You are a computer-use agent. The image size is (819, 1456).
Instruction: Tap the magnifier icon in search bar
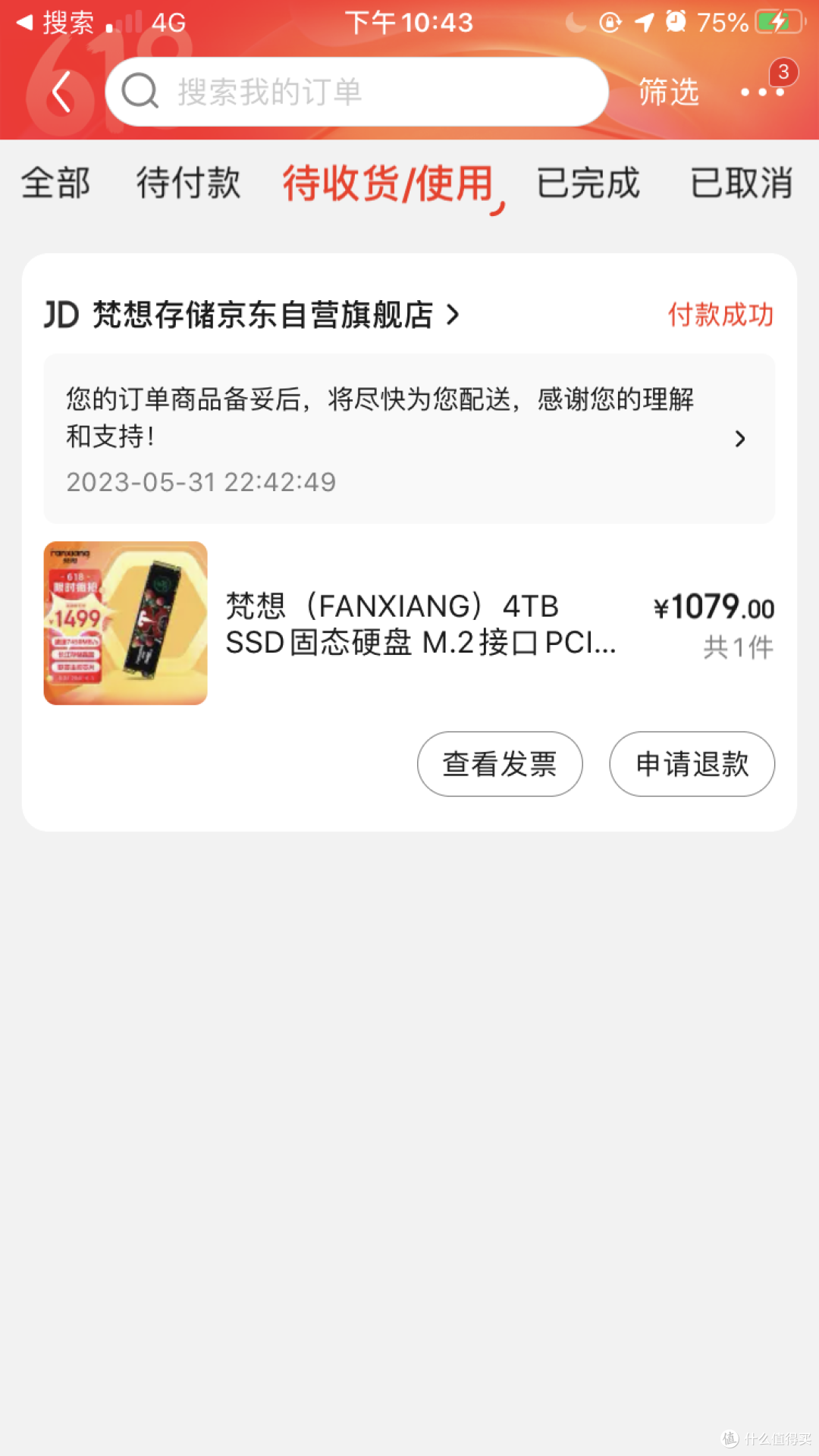click(x=139, y=90)
